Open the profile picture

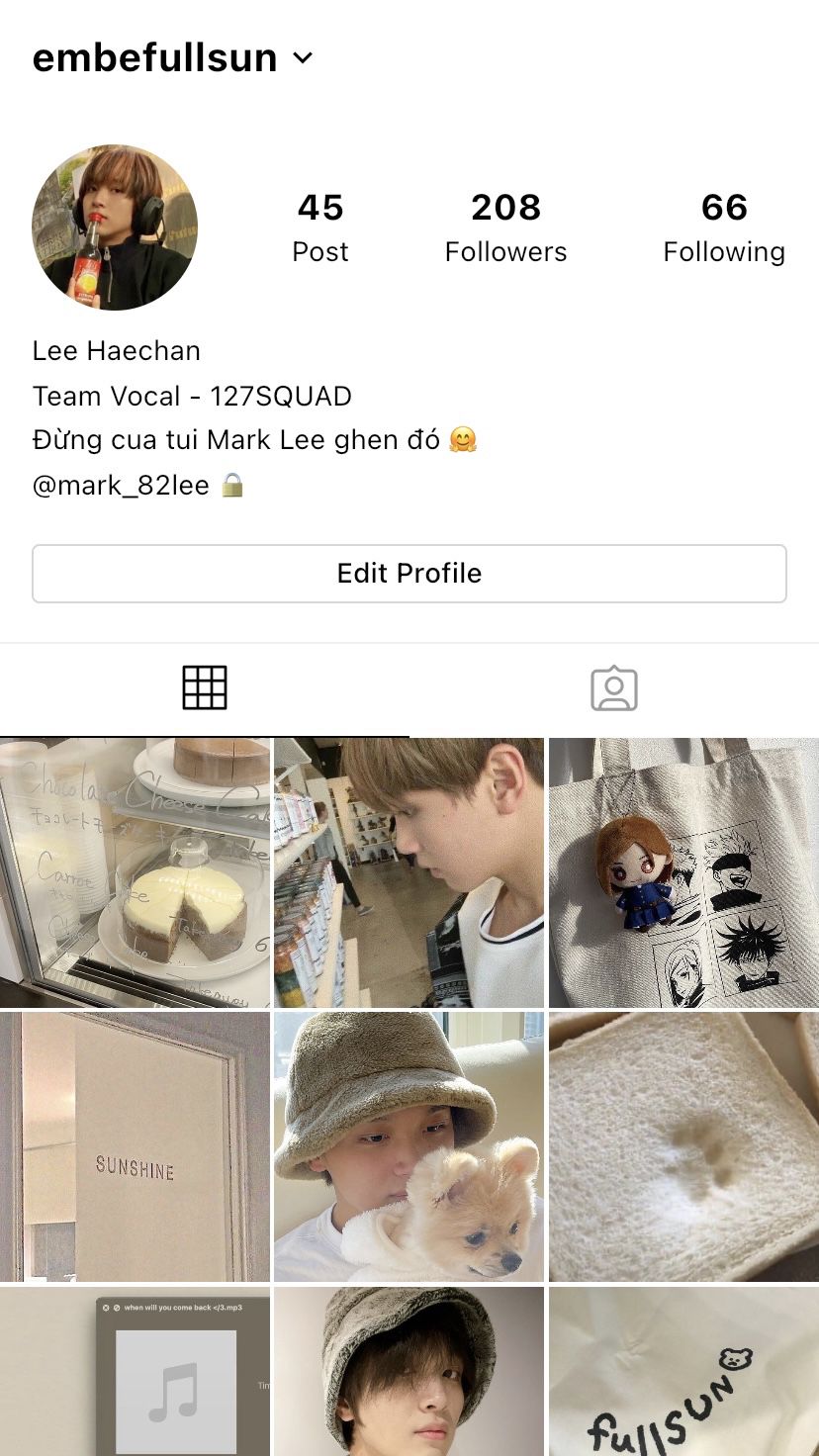115,227
